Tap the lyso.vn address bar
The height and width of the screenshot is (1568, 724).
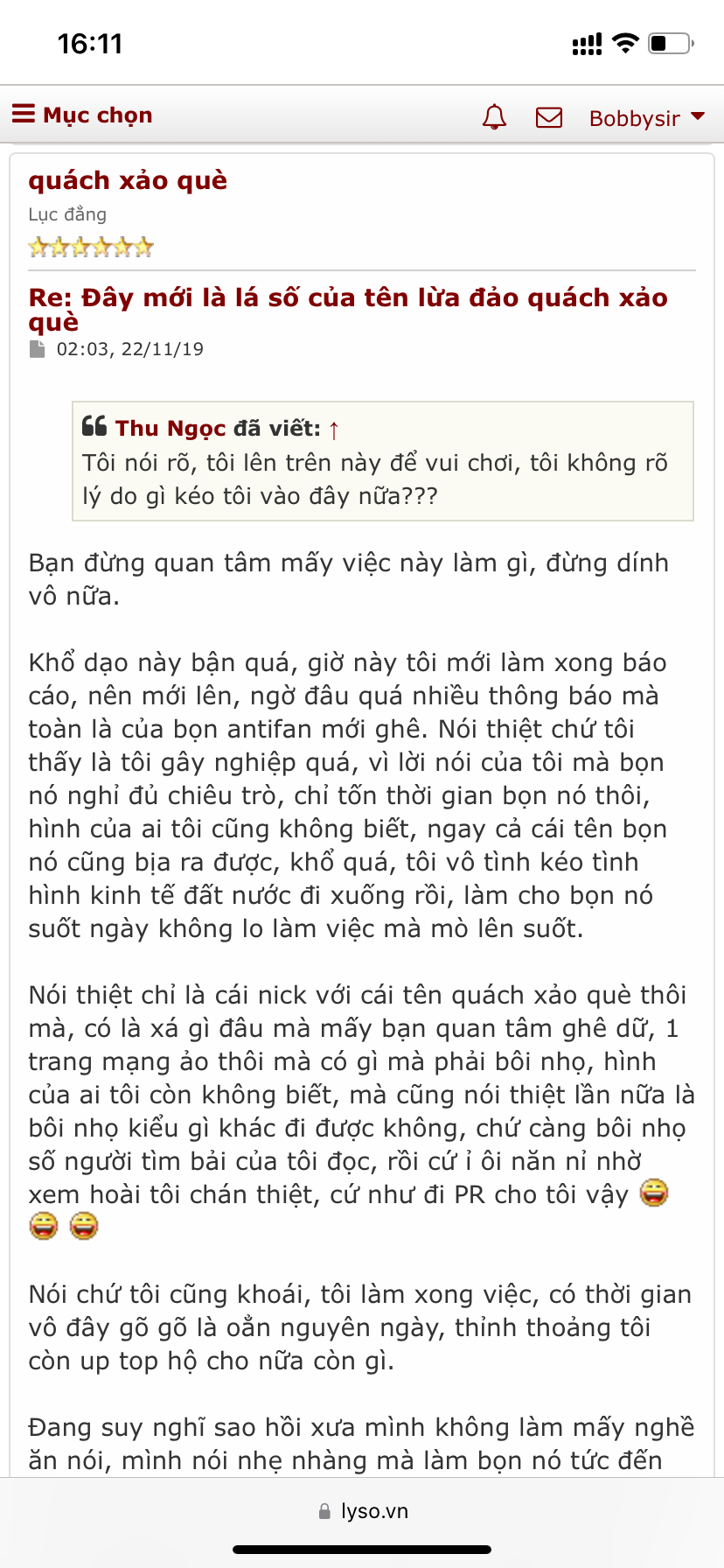coord(362,1511)
